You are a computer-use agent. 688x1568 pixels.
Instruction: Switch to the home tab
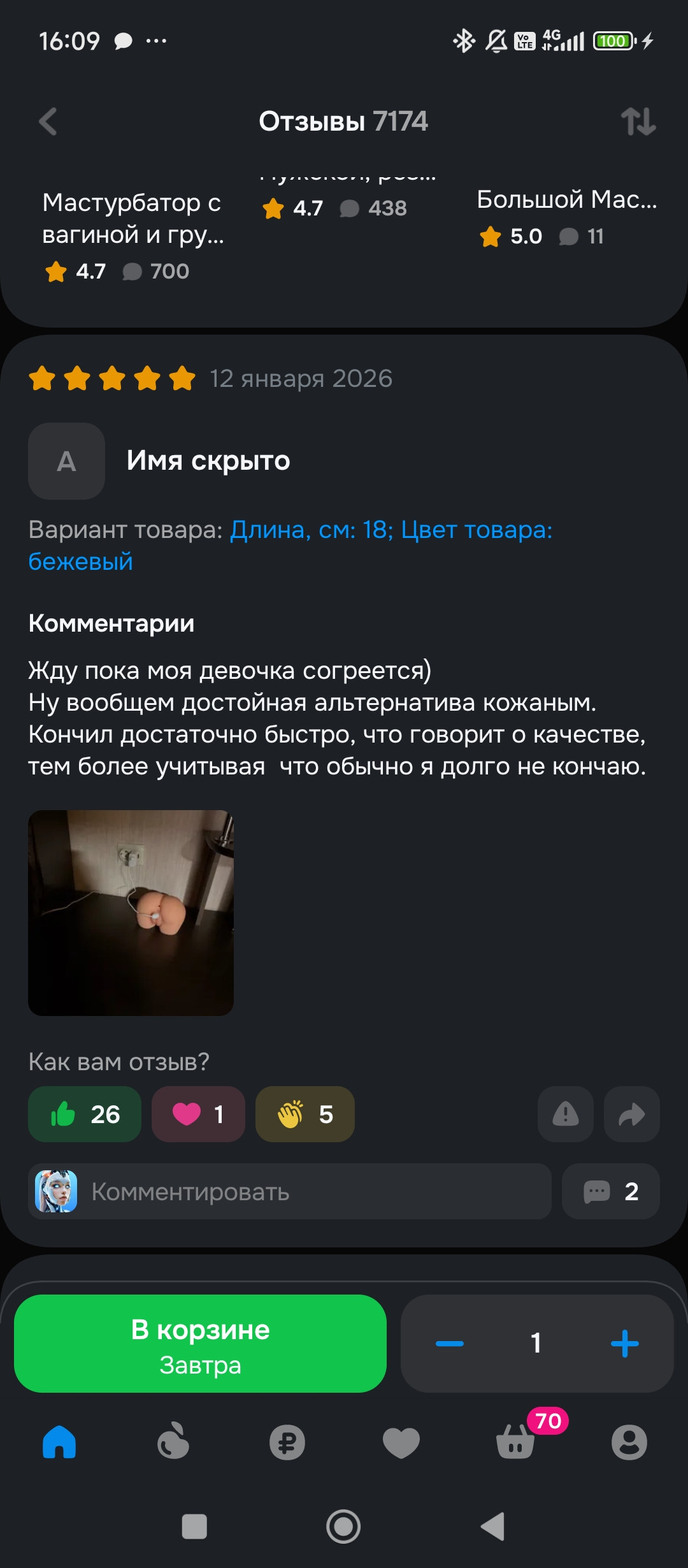coord(59,1442)
